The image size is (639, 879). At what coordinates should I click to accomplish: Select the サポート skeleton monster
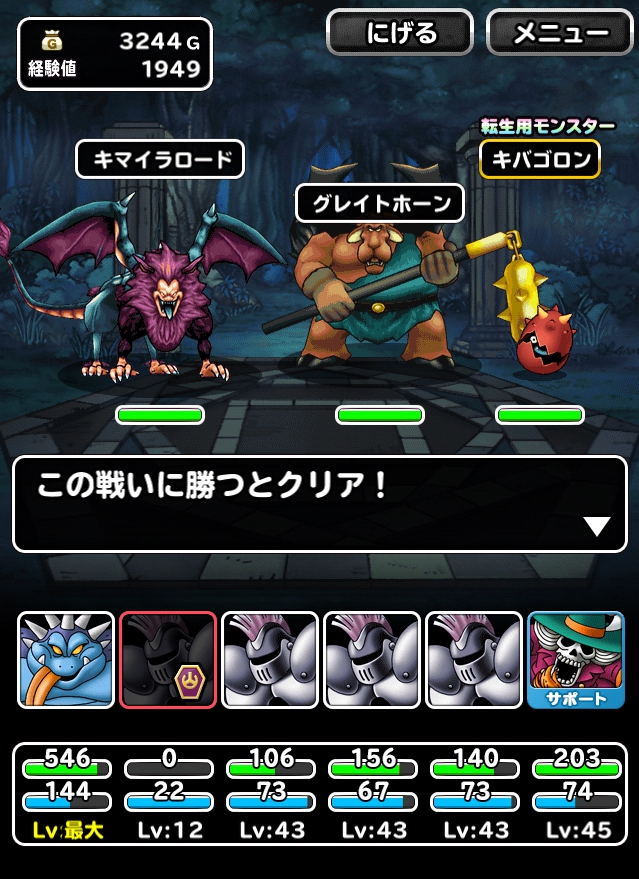coord(576,659)
